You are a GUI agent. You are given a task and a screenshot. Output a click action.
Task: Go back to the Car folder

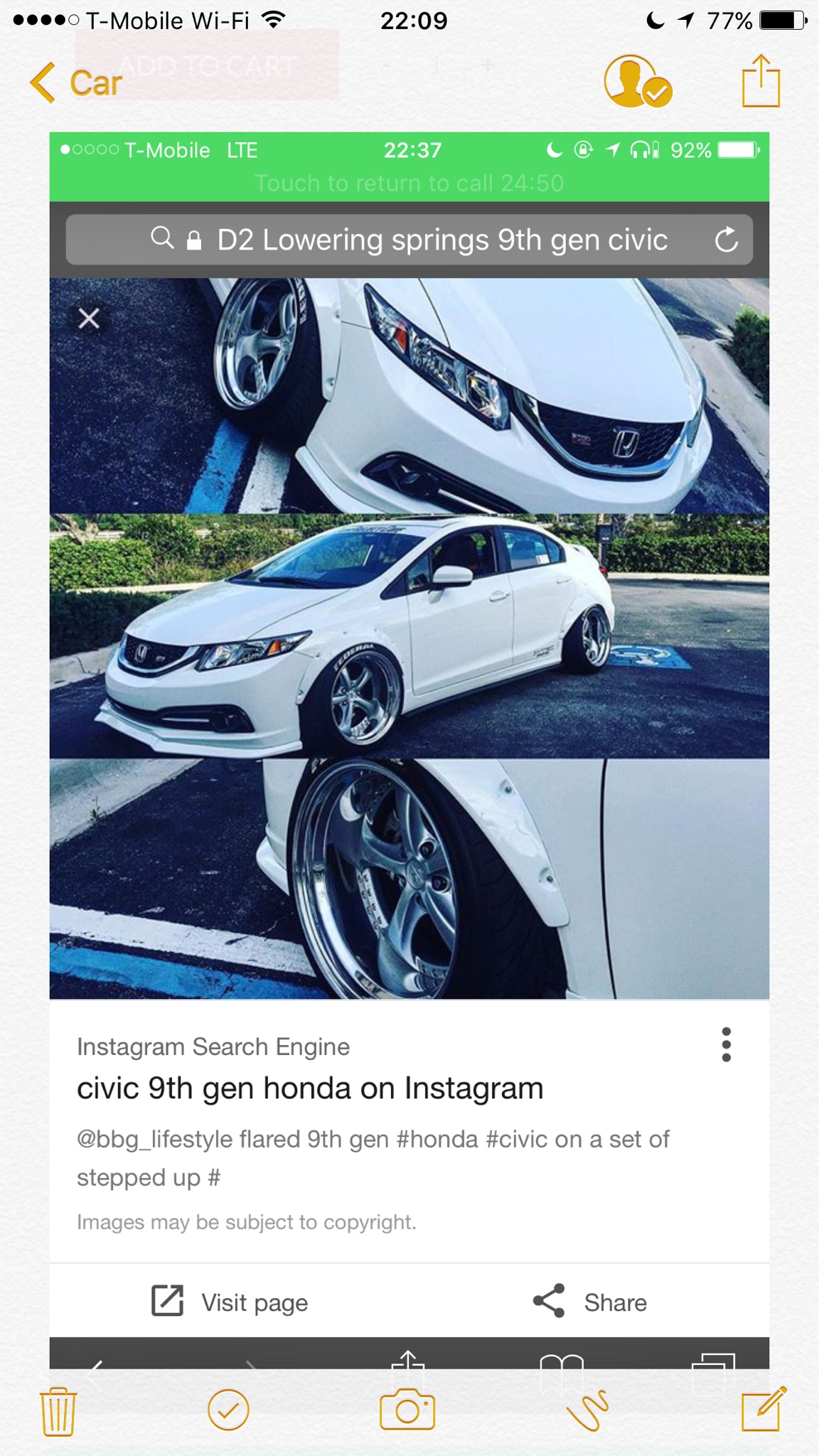coord(75,83)
